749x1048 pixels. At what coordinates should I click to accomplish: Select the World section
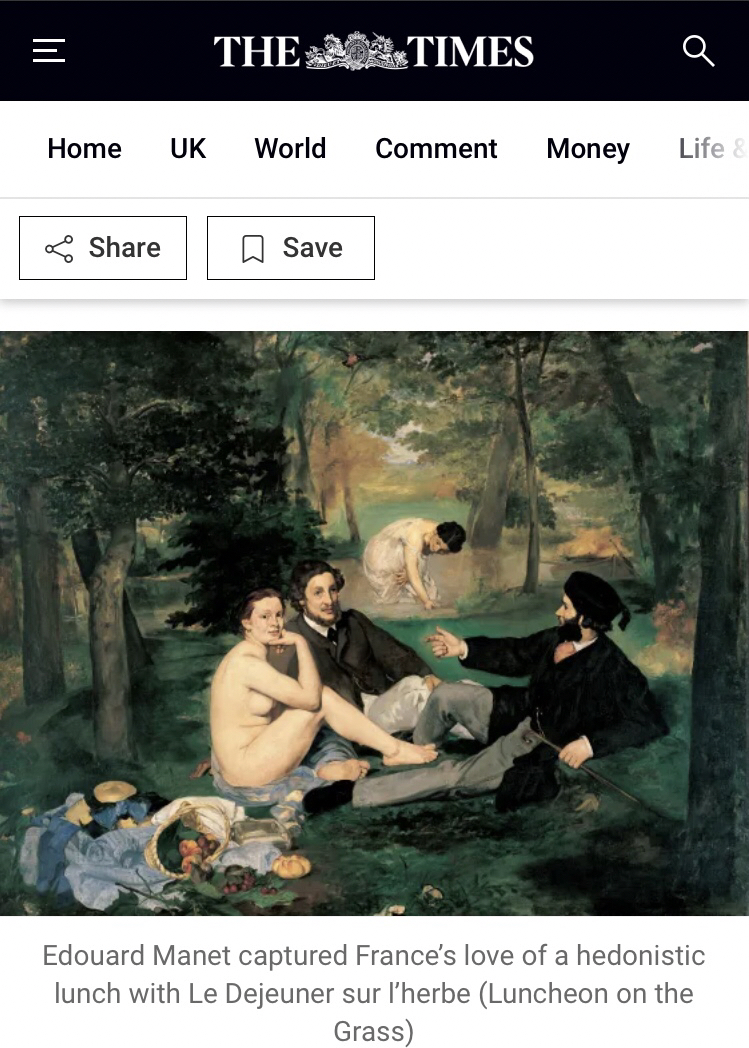[x=290, y=148]
